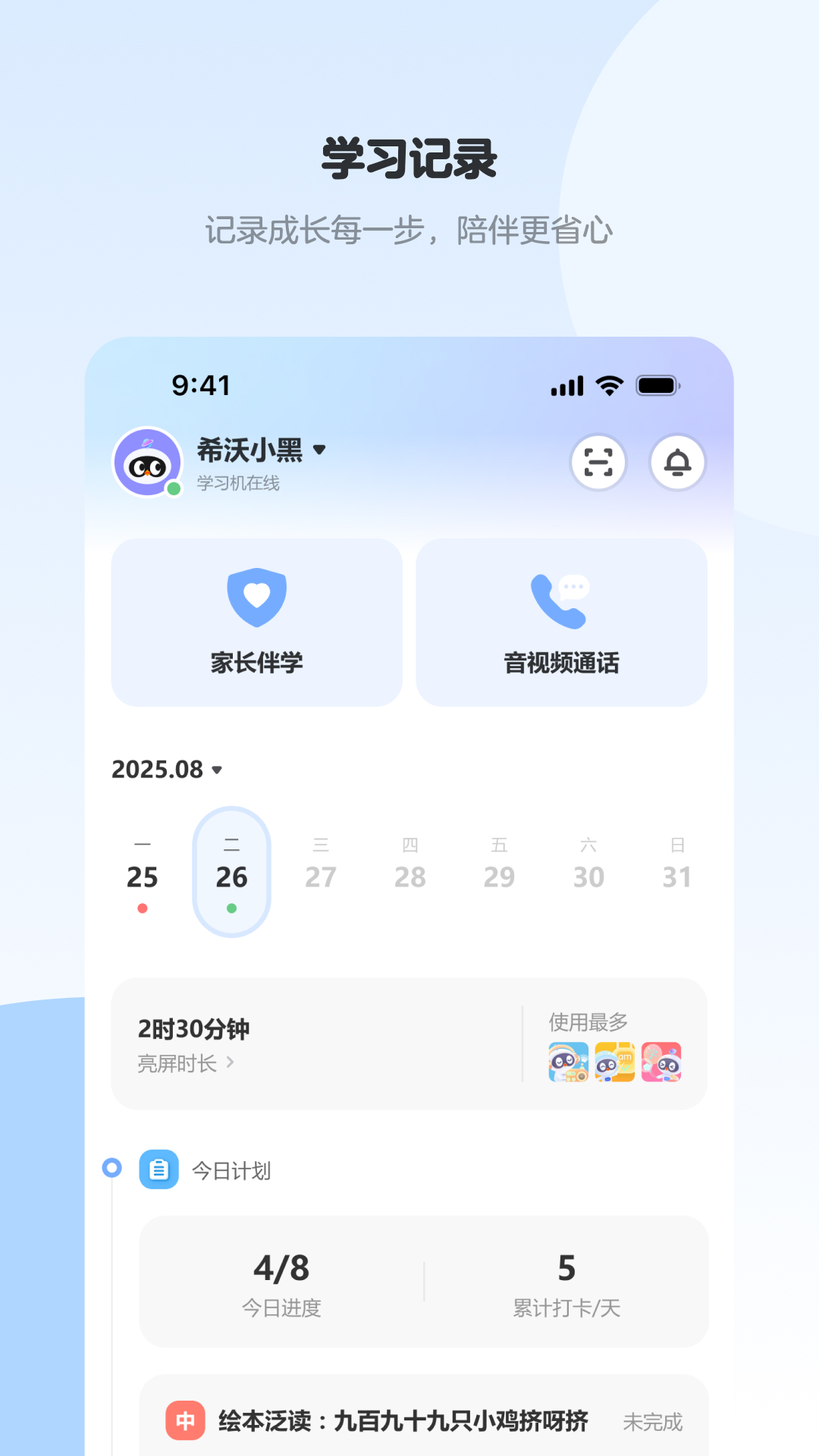Select the shield icon above 家长伴学
Viewport: 819px width, 1456px height.
256,598
